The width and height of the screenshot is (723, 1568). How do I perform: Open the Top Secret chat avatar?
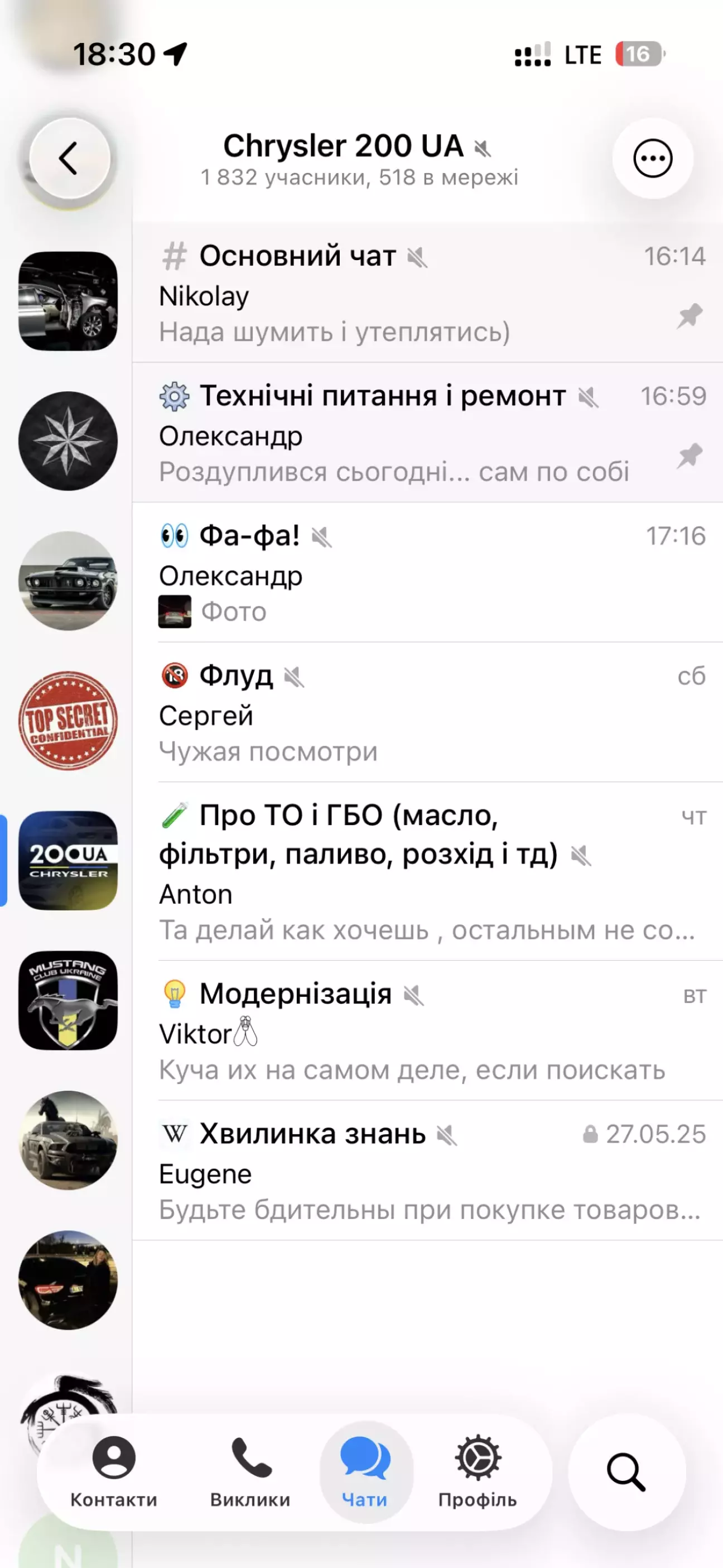click(68, 721)
